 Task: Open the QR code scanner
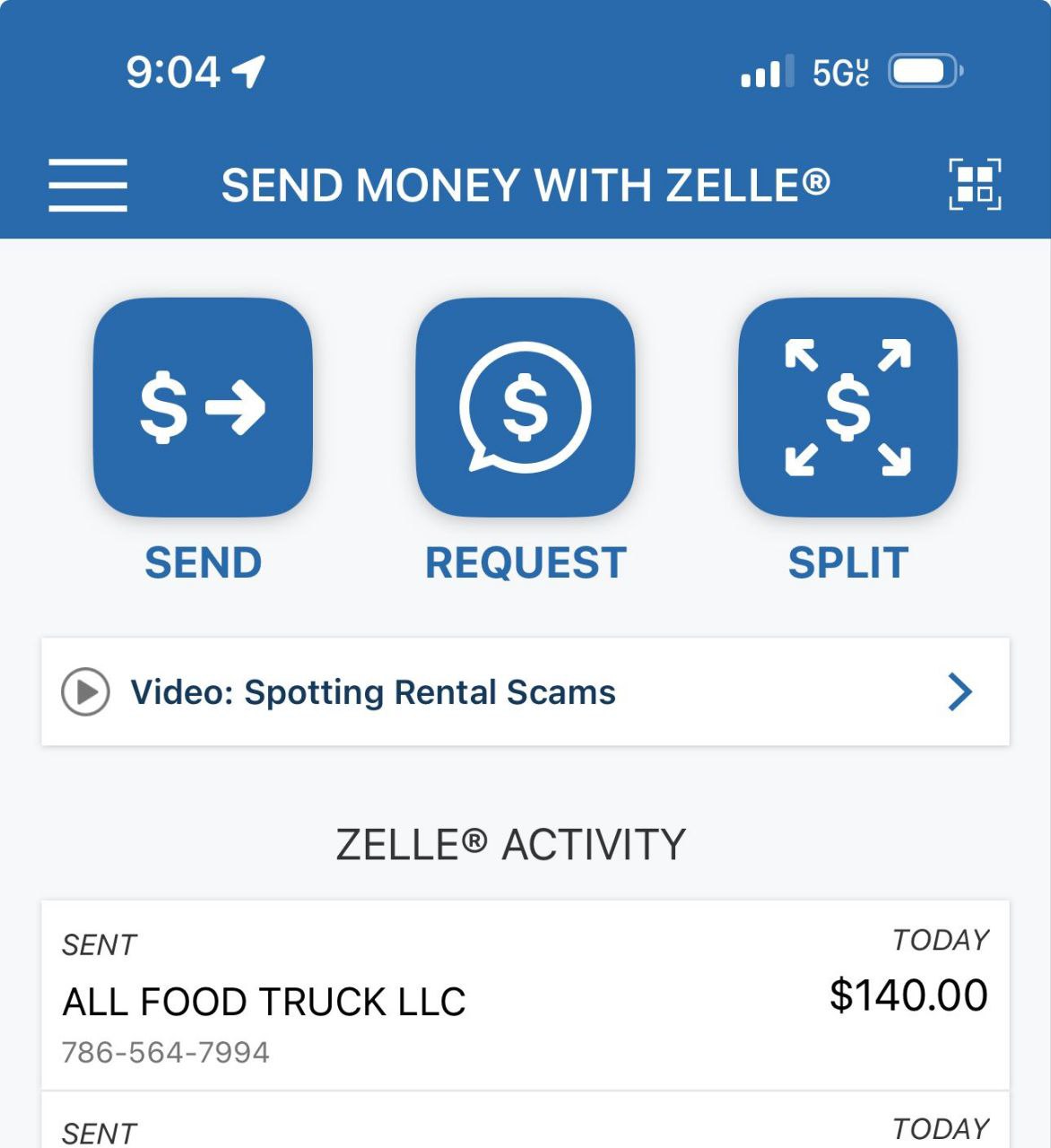975,185
